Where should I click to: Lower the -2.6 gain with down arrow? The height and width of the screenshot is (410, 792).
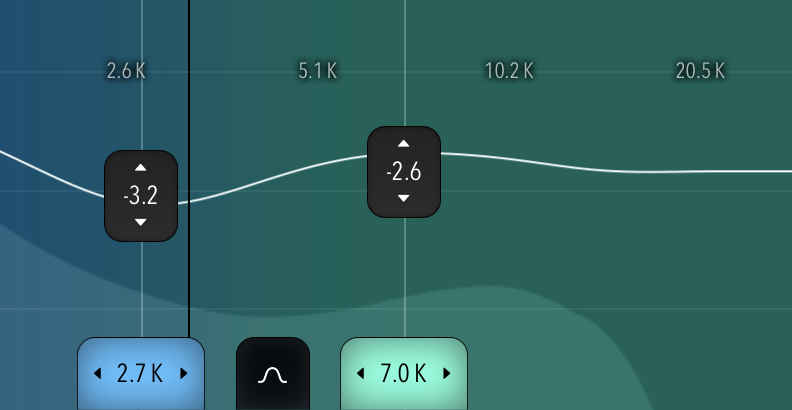tap(404, 198)
